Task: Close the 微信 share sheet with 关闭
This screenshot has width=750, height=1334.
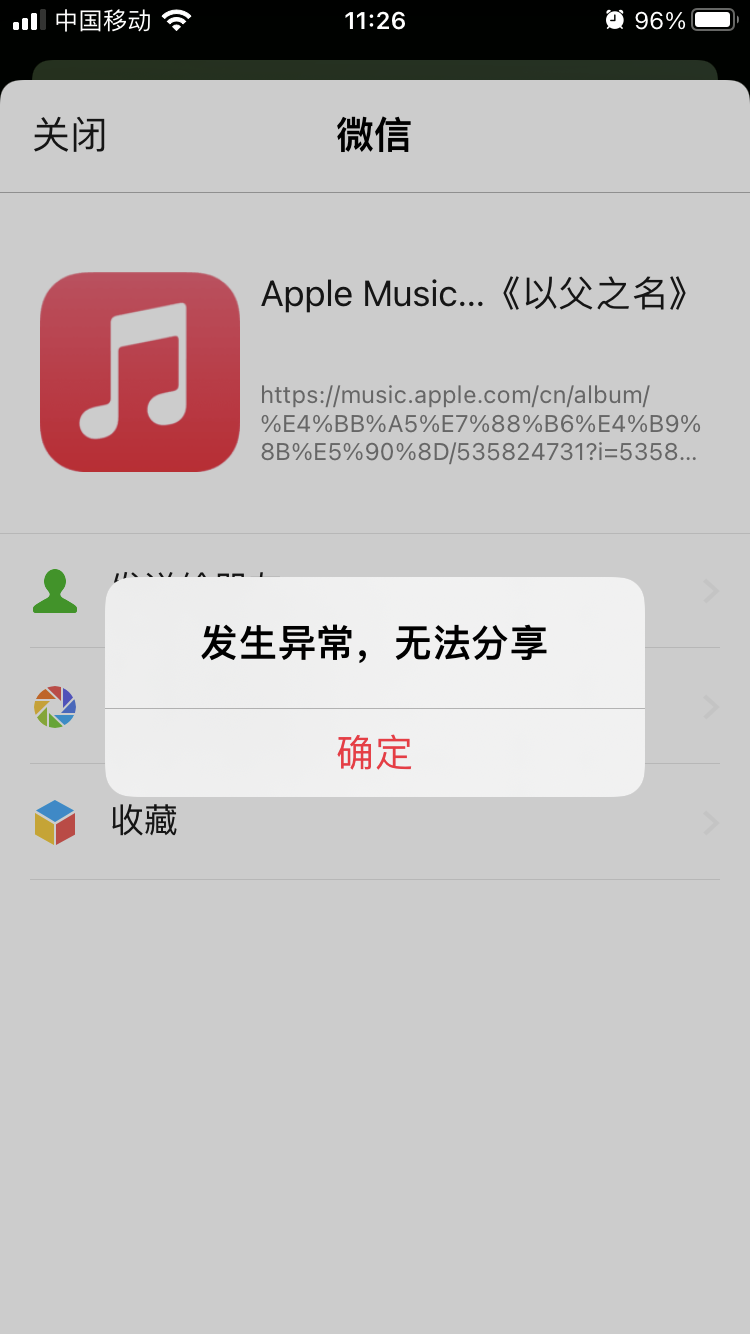Action: pyautogui.click(x=70, y=136)
